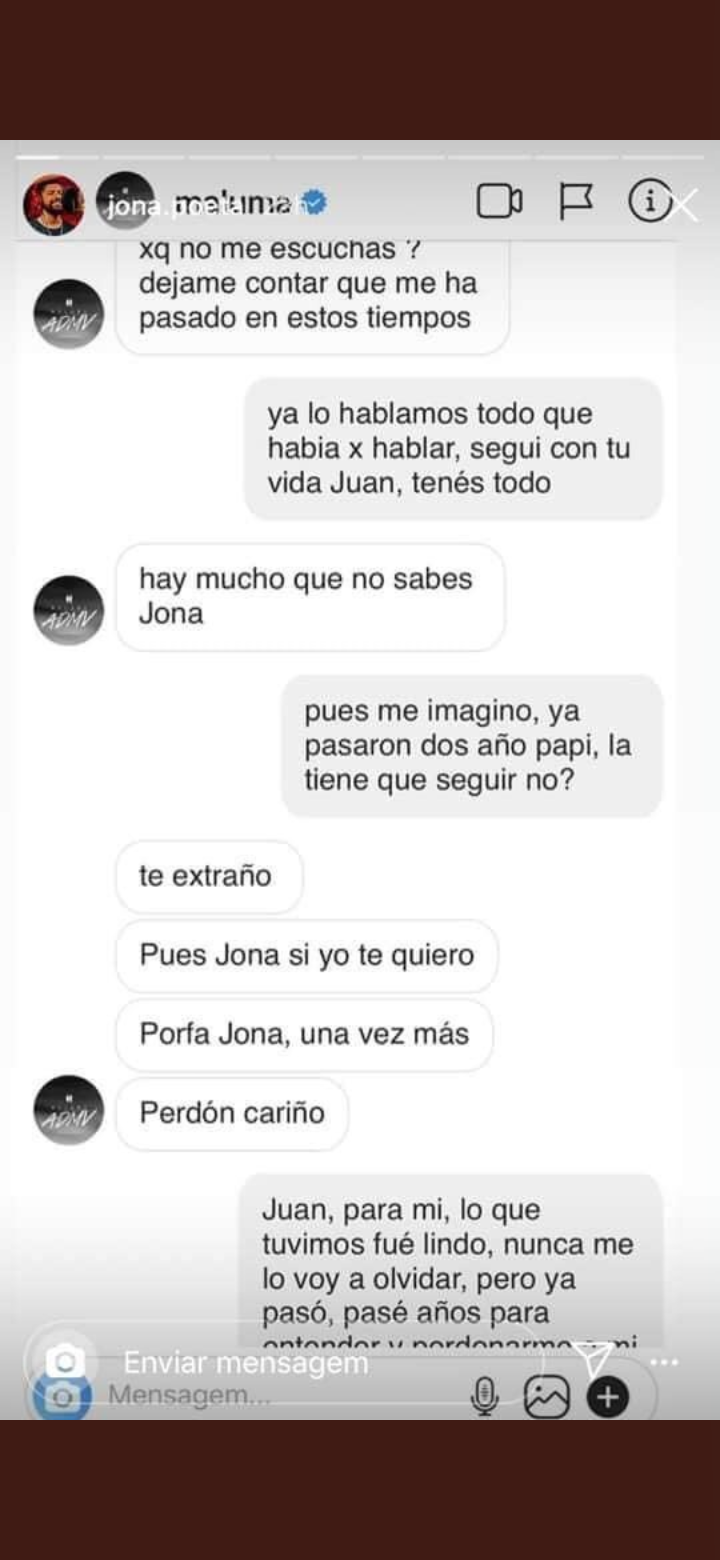The height and width of the screenshot is (1560, 720).
Task: Tap the Enviar mensagem reply field
Action: (300, 1362)
